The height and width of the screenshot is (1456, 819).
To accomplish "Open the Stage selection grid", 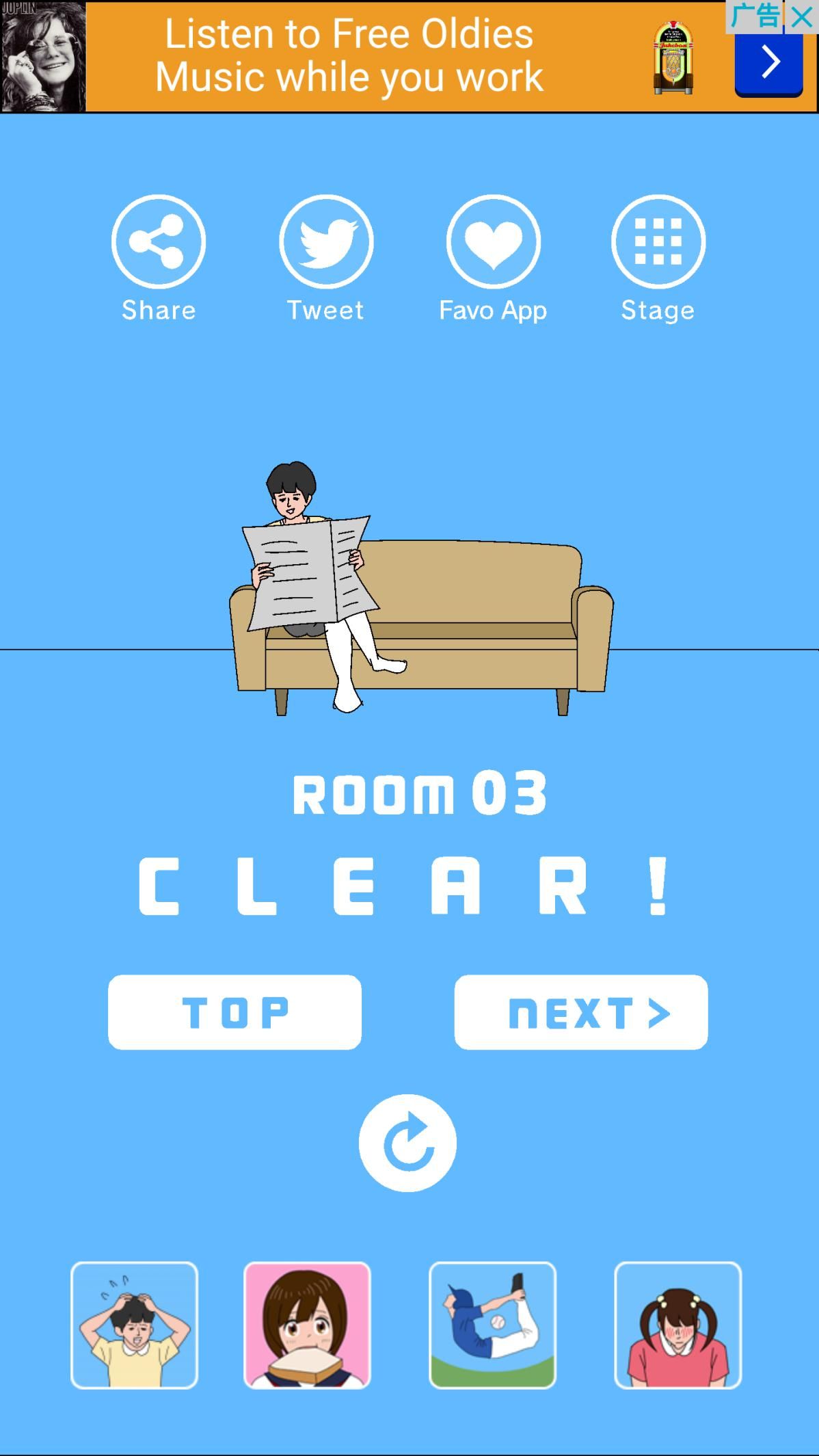I will coord(658,241).
